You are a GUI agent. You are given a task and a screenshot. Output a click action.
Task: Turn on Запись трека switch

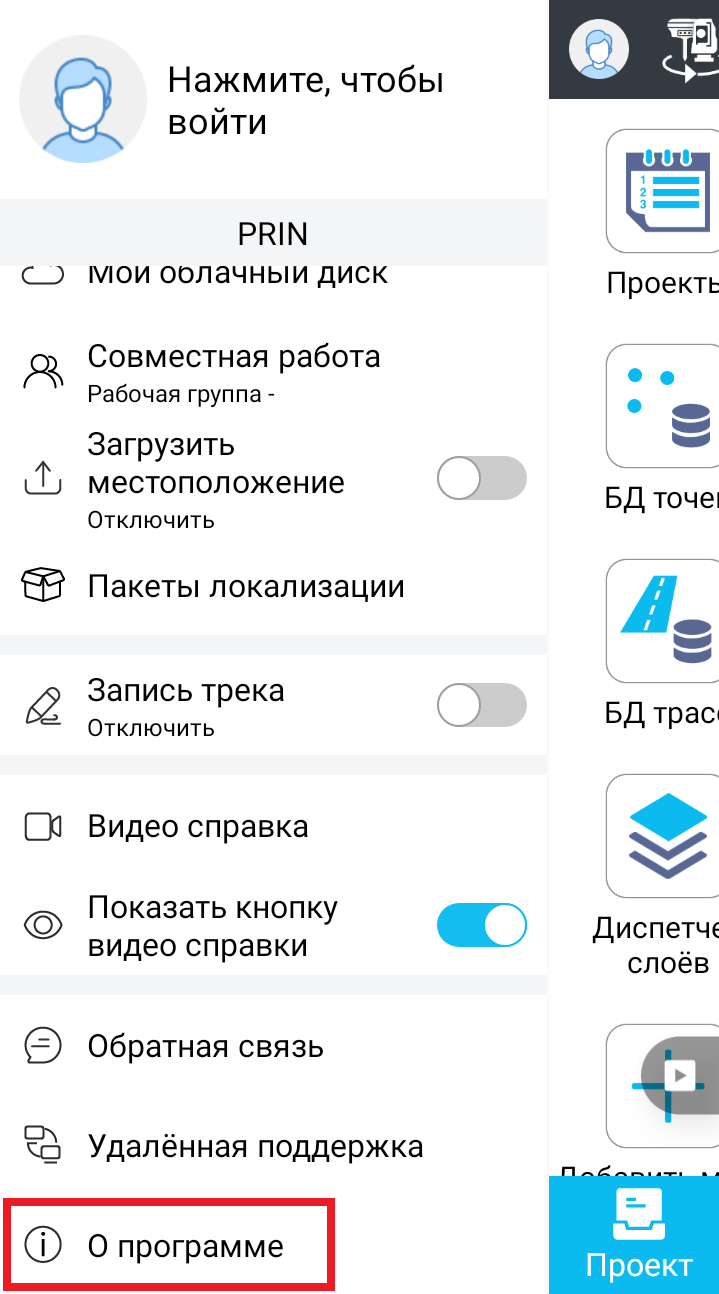coord(482,705)
